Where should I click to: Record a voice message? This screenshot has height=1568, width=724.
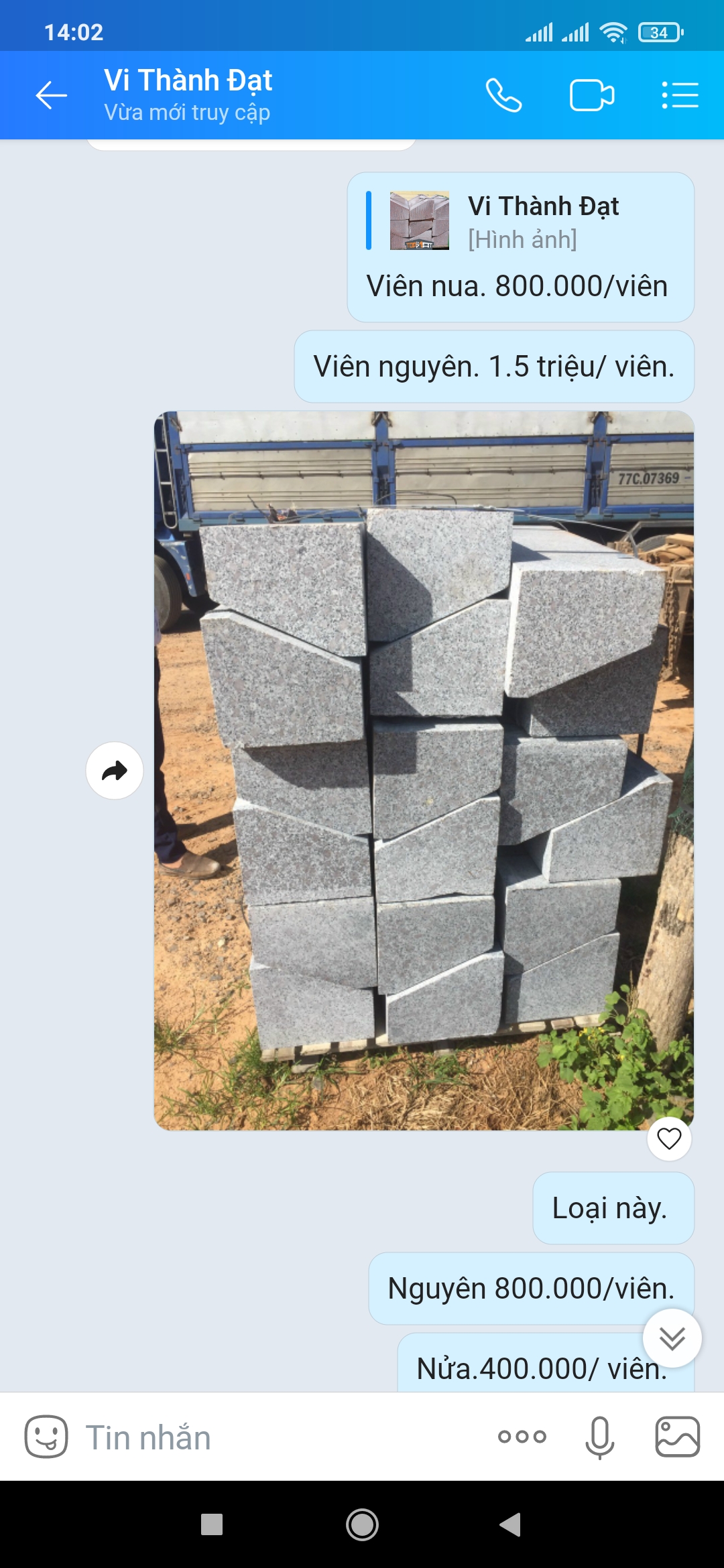click(600, 1437)
